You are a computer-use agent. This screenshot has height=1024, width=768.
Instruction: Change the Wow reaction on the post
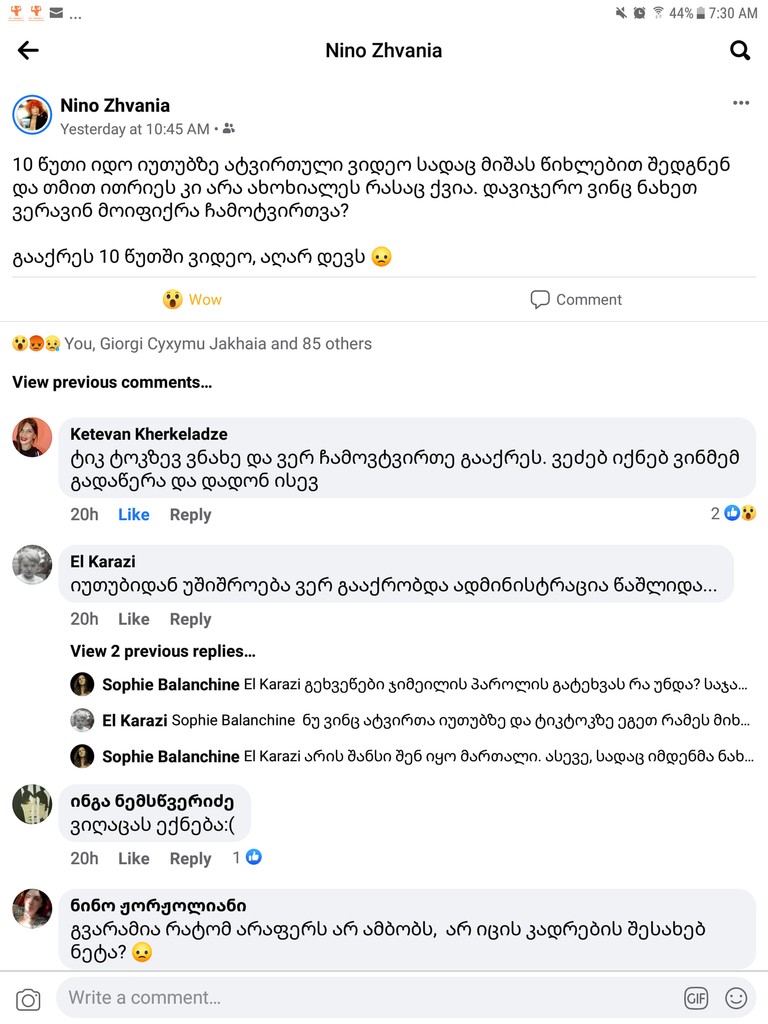(x=192, y=299)
